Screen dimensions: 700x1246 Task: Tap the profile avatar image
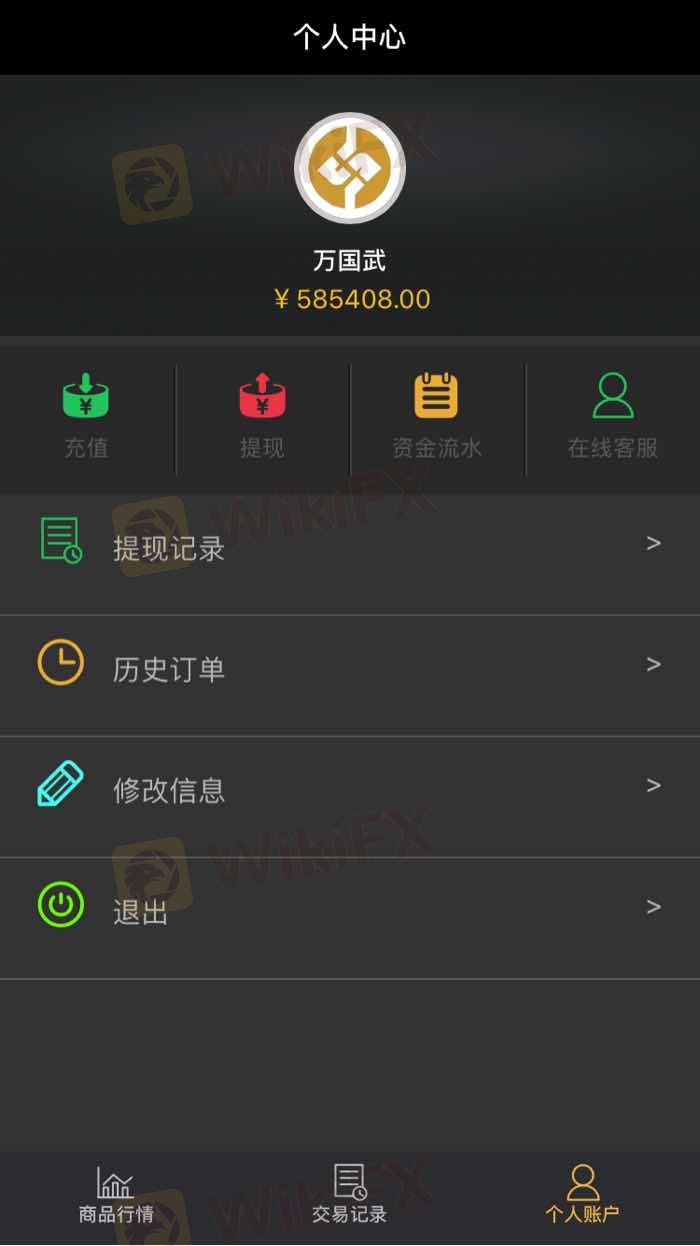point(350,168)
